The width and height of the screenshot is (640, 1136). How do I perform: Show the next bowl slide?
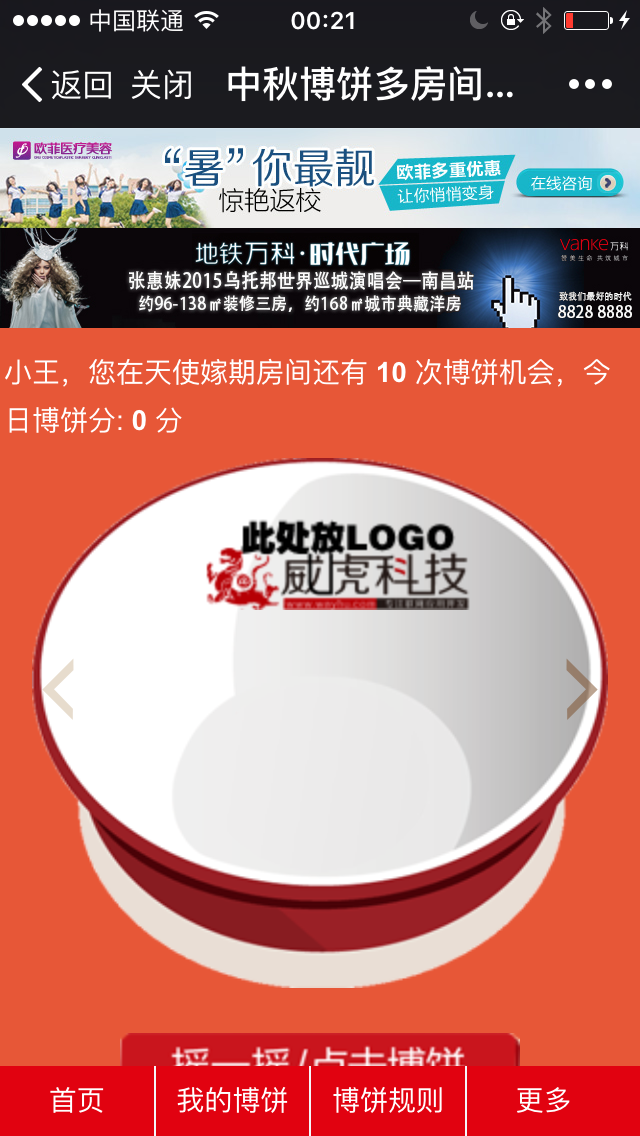(x=581, y=689)
